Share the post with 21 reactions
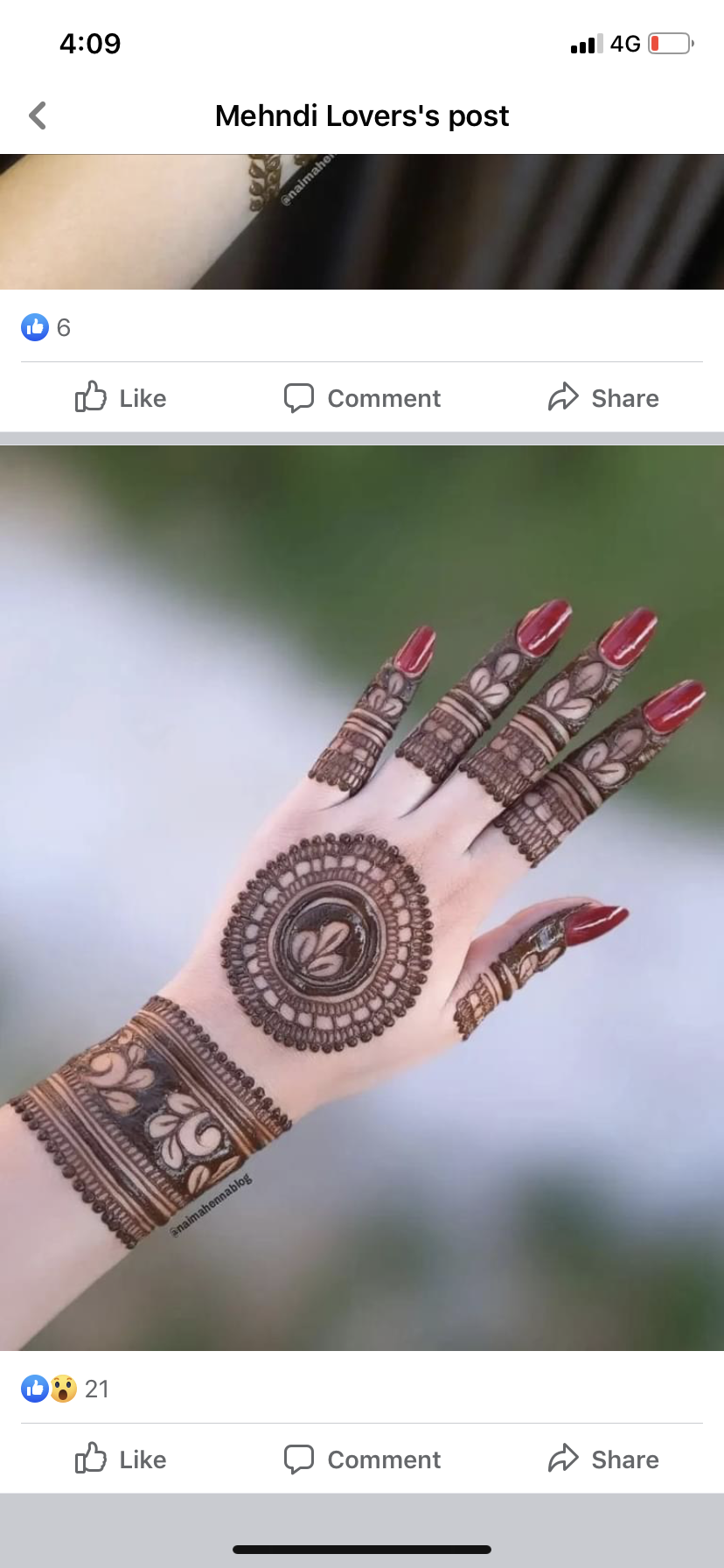724x1568 pixels. 603,1459
